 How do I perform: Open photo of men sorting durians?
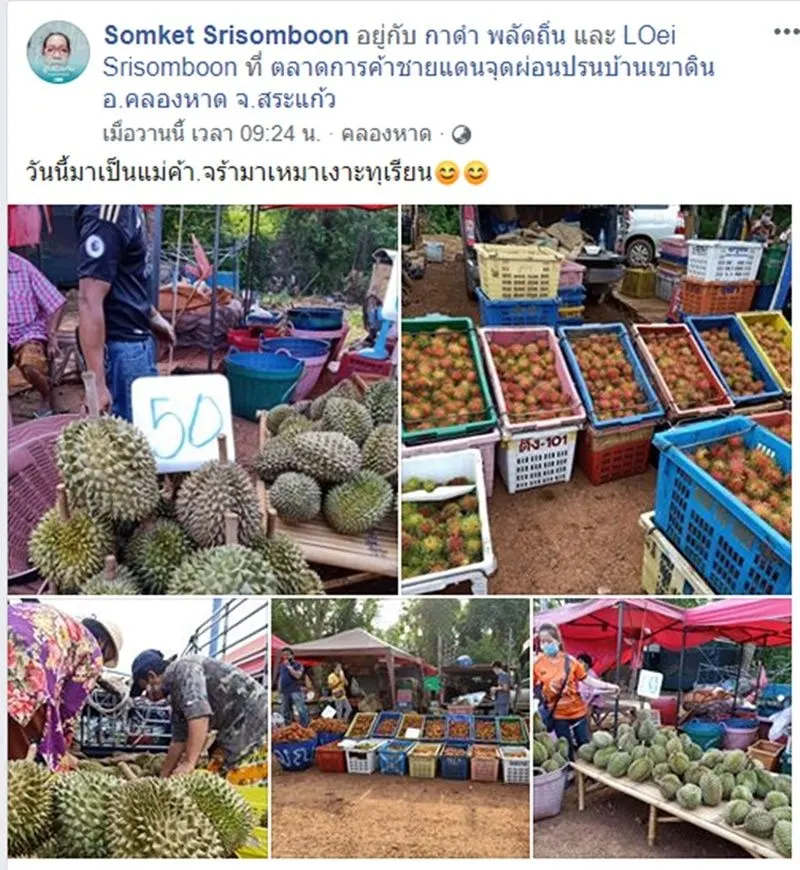[138, 728]
